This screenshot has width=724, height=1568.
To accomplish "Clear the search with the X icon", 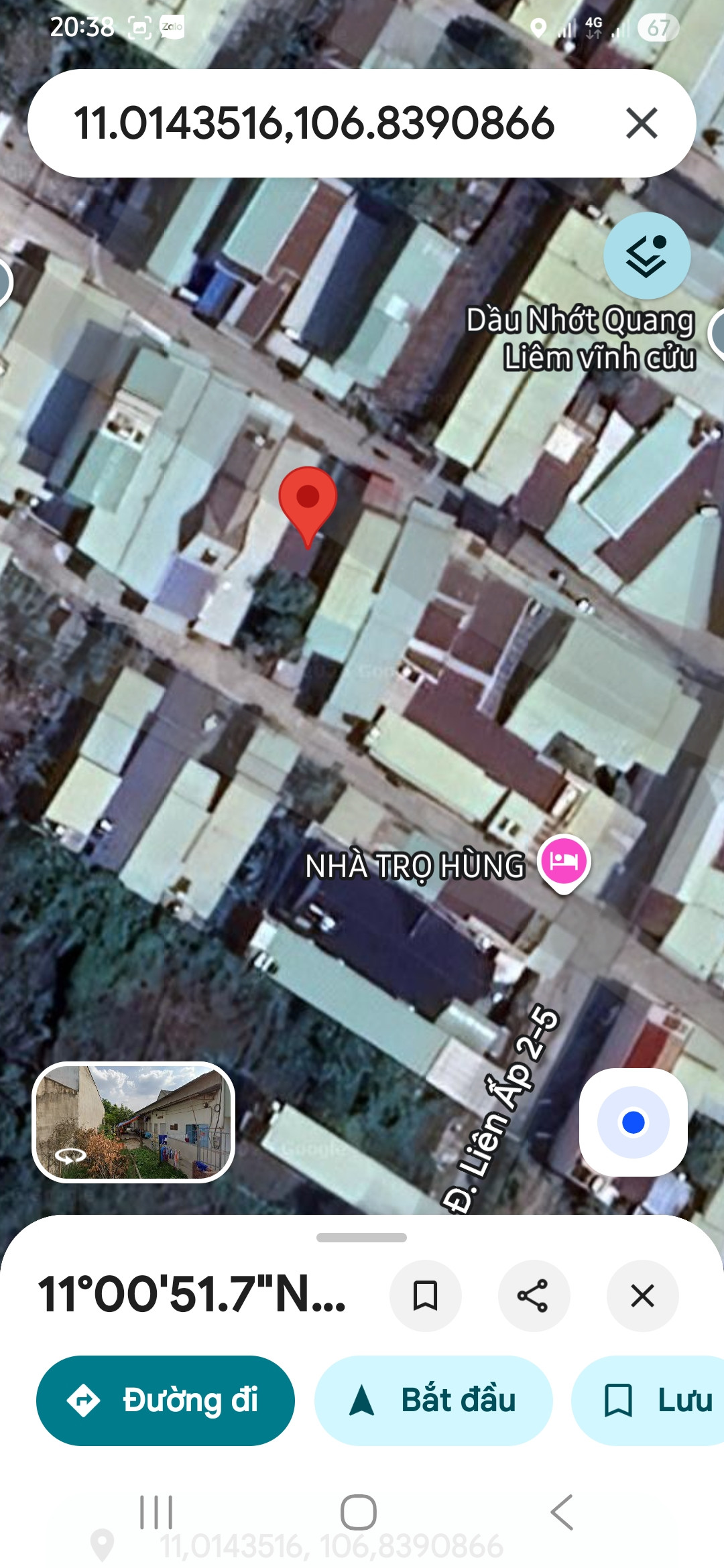I will click(x=642, y=124).
